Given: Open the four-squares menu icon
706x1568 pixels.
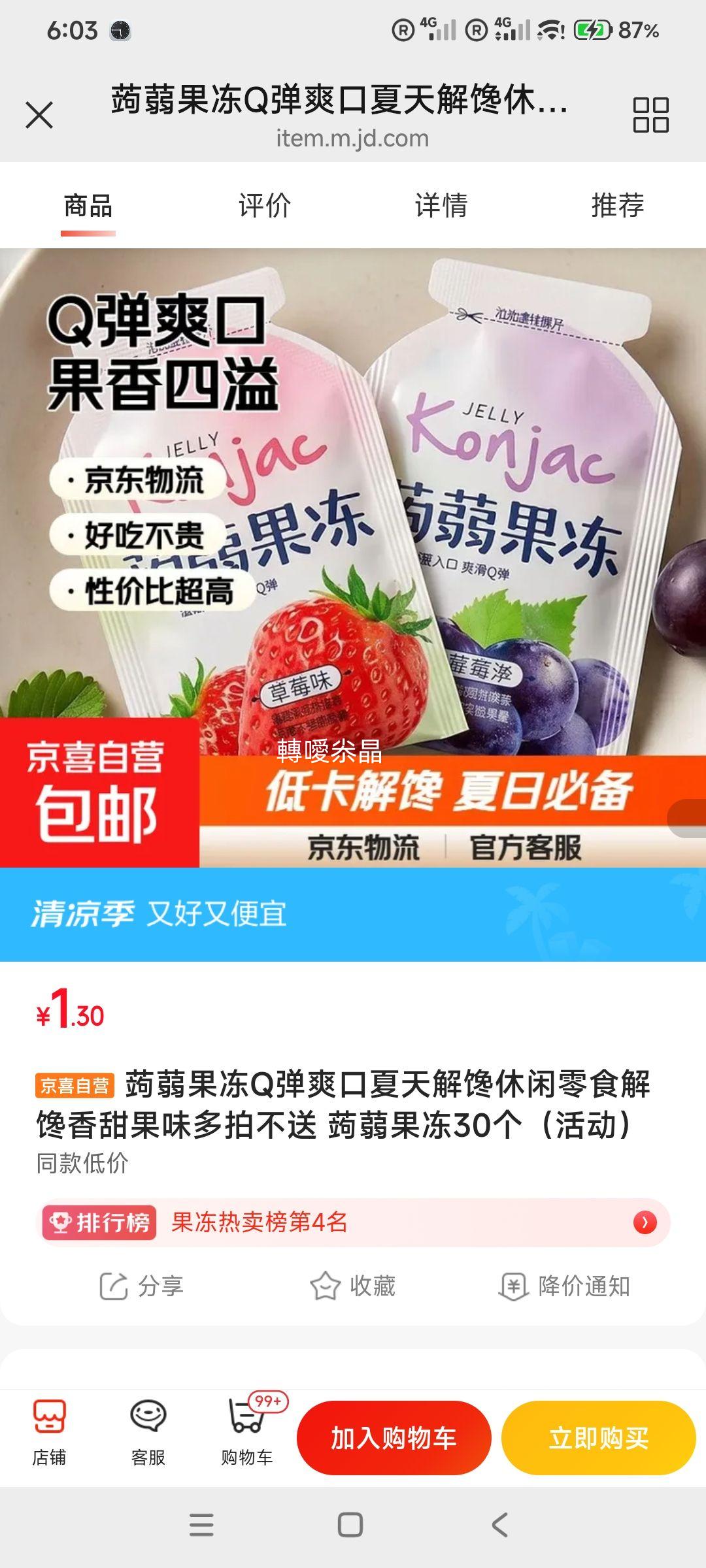Looking at the screenshot, I should (650, 116).
